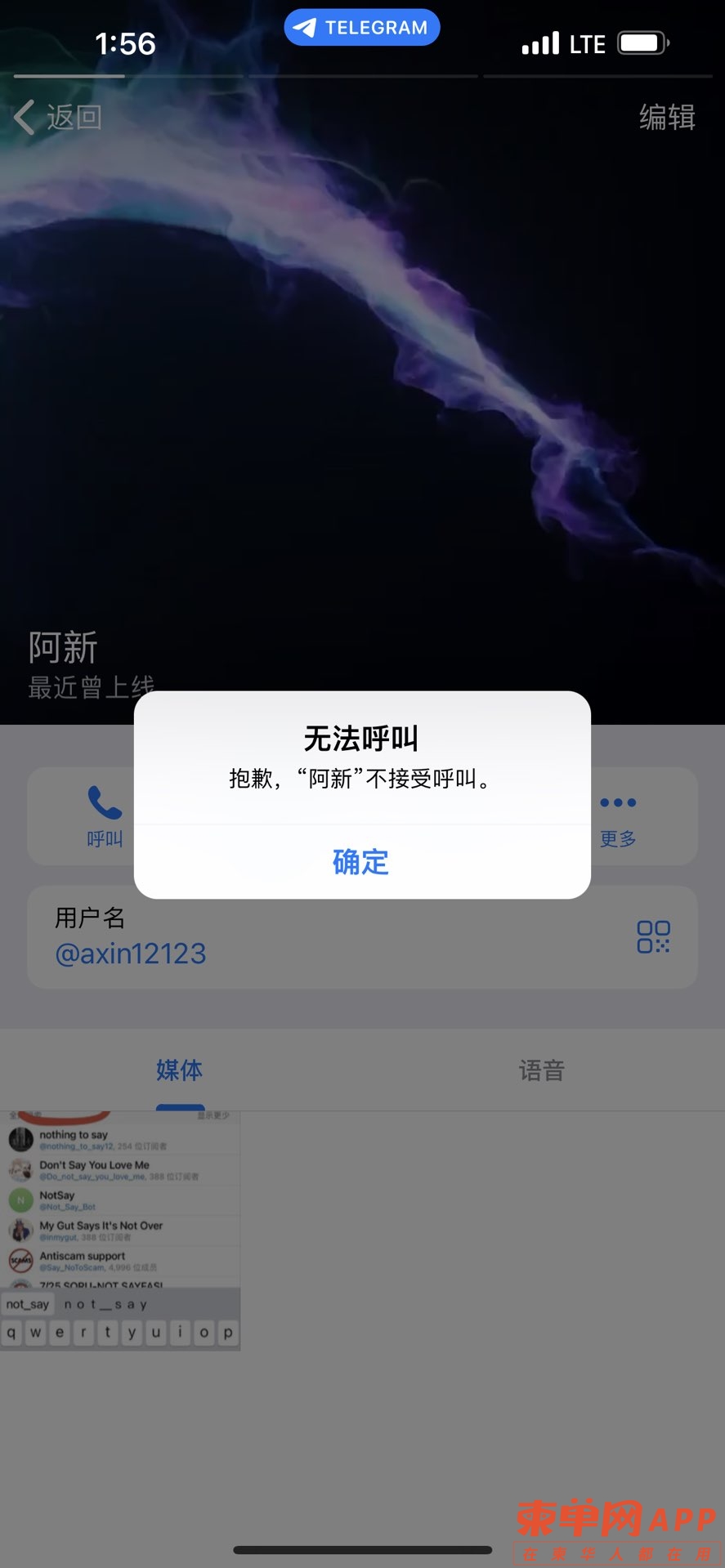The image size is (725, 1568).
Task: Return to Telegram via the status bar pill
Action: click(x=361, y=28)
